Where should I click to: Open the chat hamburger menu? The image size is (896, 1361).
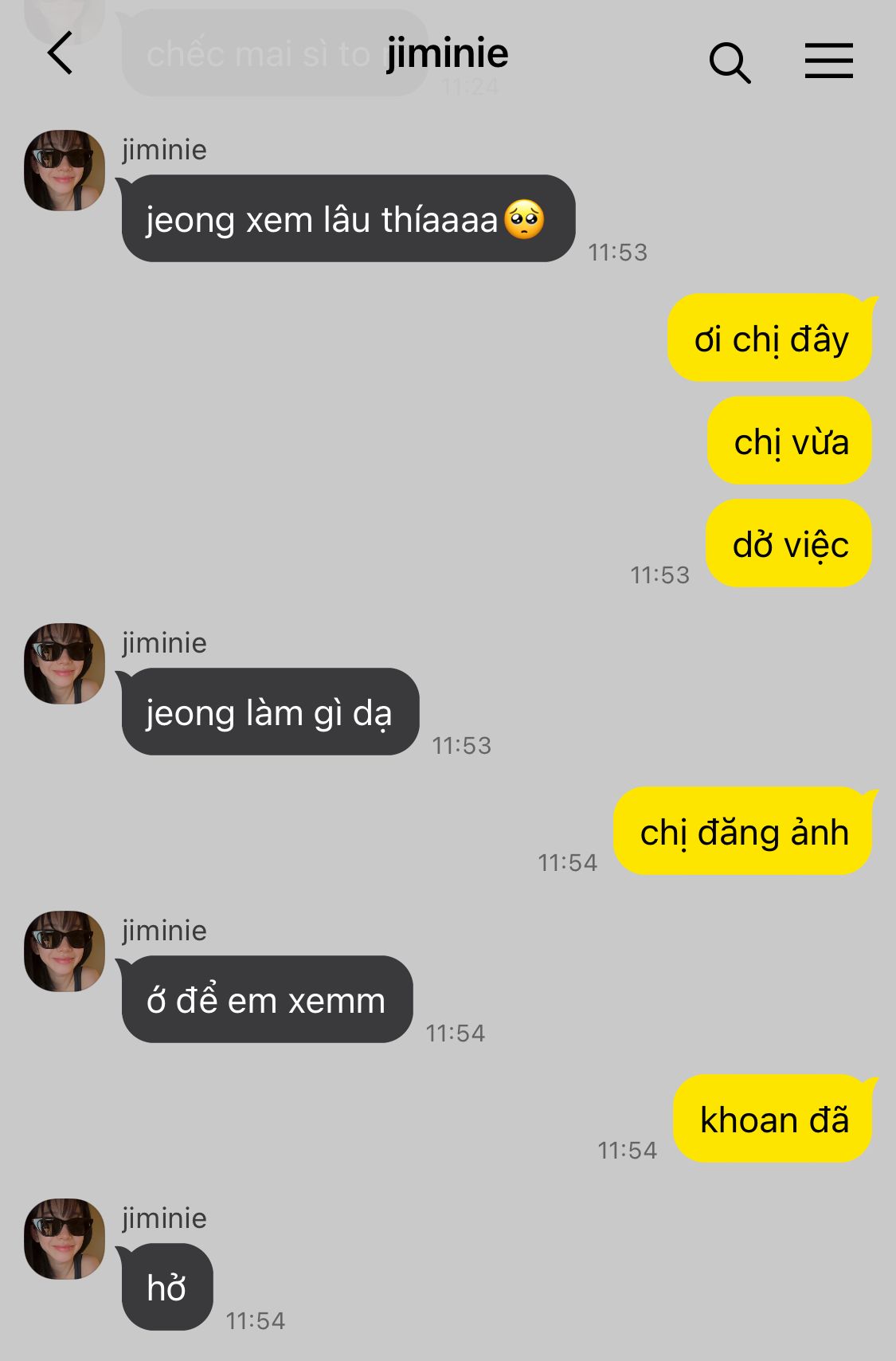[828, 61]
